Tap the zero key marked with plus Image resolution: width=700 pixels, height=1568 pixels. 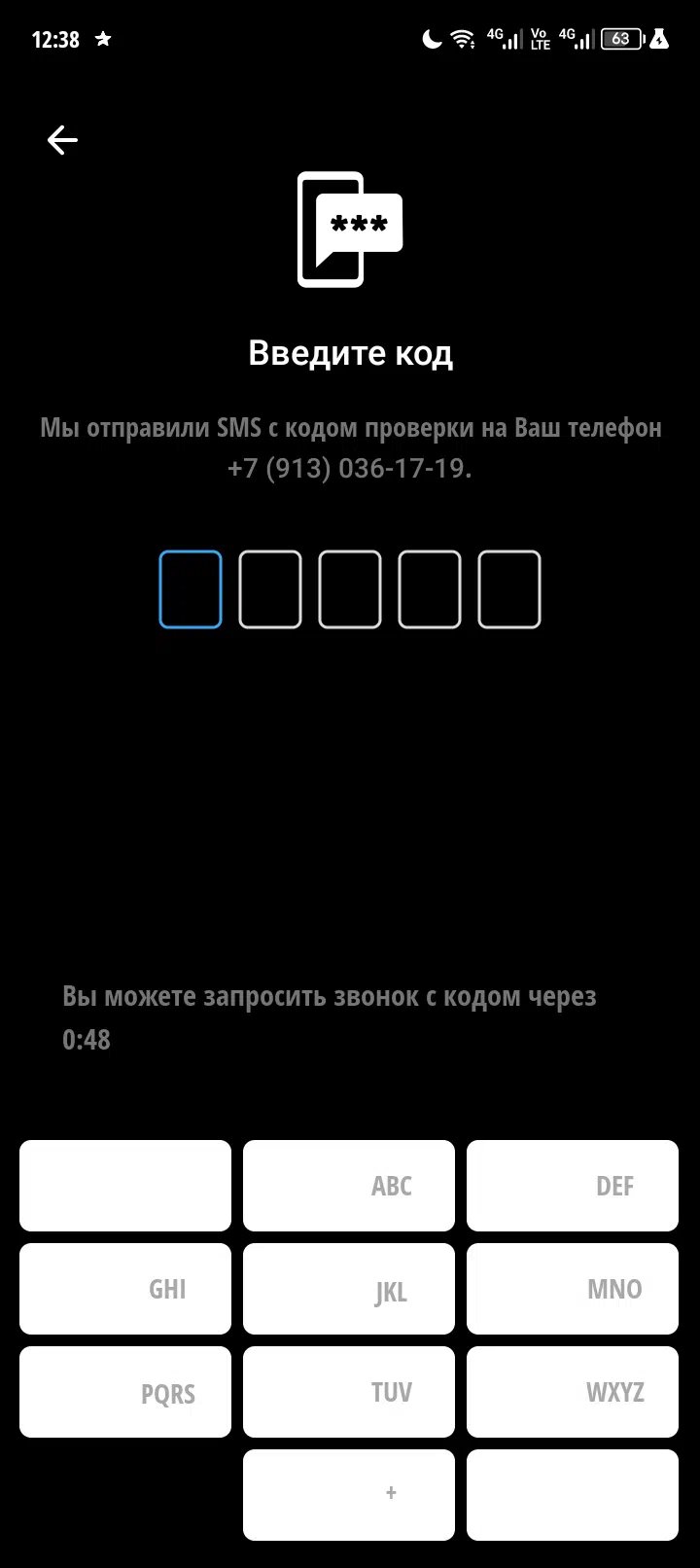tap(349, 1495)
